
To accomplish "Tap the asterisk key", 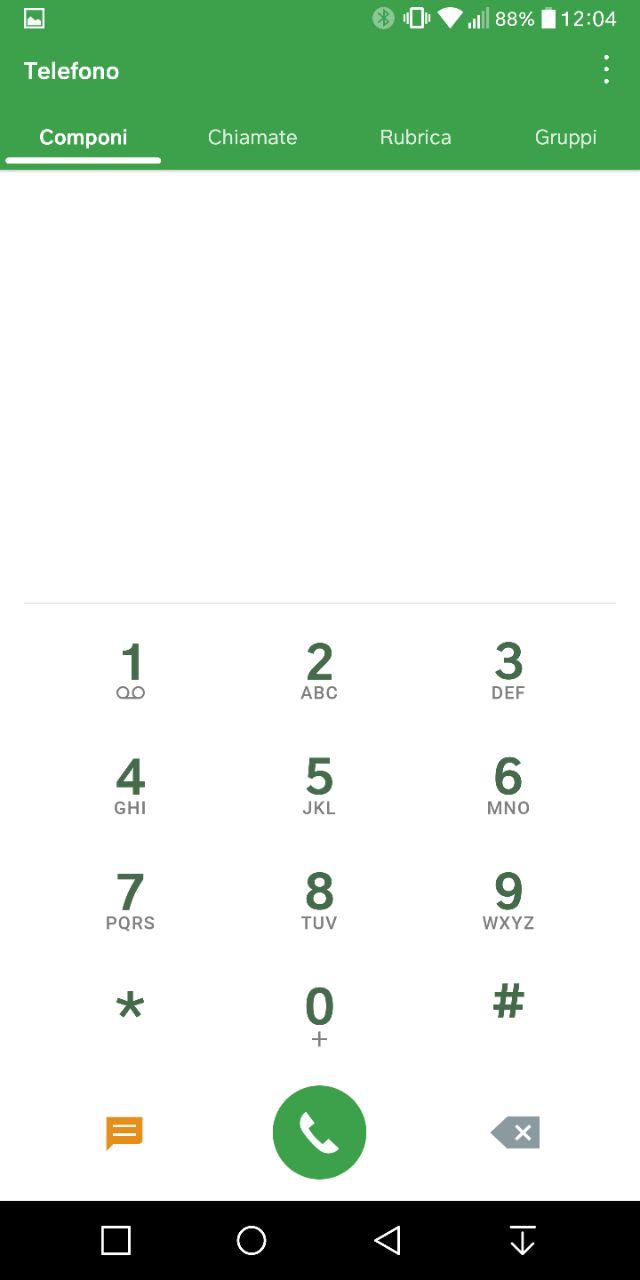I will 130,1006.
